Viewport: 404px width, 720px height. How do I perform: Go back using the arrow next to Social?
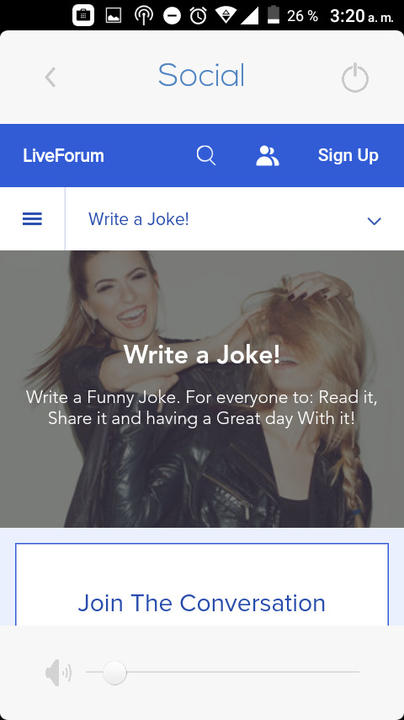pyautogui.click(x=50, y=77)
